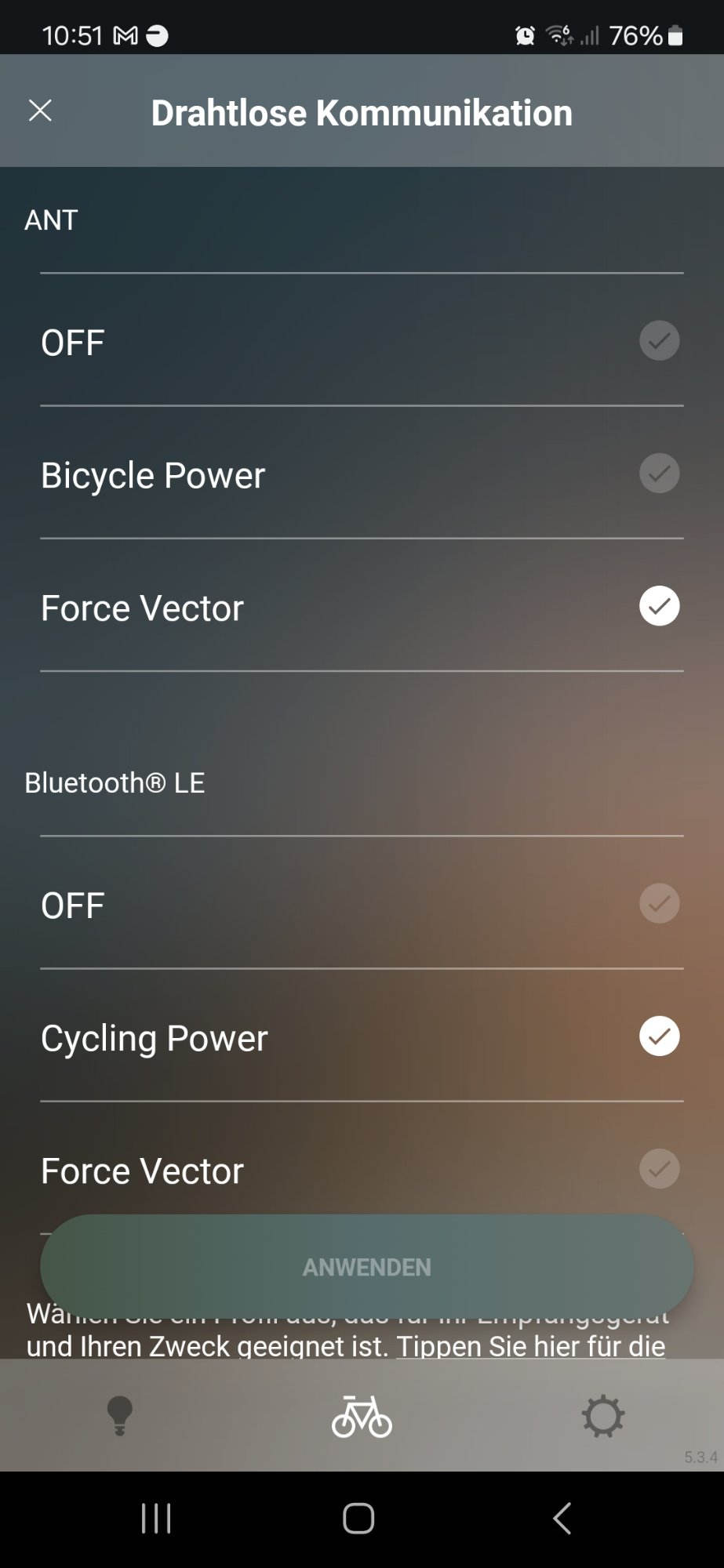Open the settings gear tab
The height and width of the screenshot is (1568, 724).
603,1416
